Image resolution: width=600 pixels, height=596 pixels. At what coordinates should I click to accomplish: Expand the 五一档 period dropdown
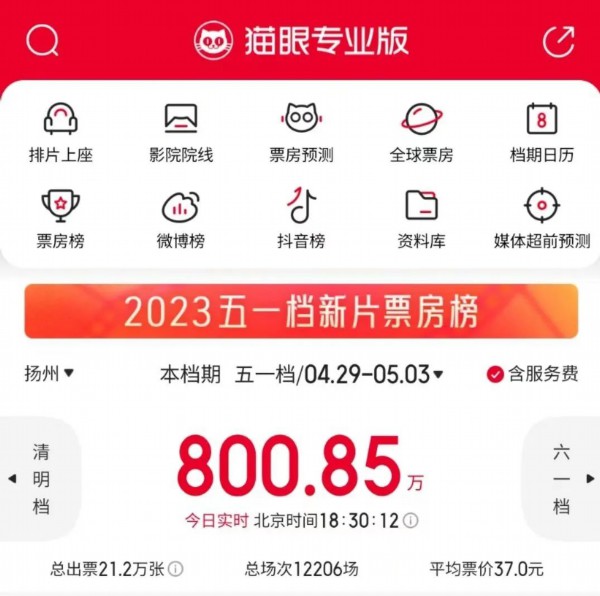[340, 375]
